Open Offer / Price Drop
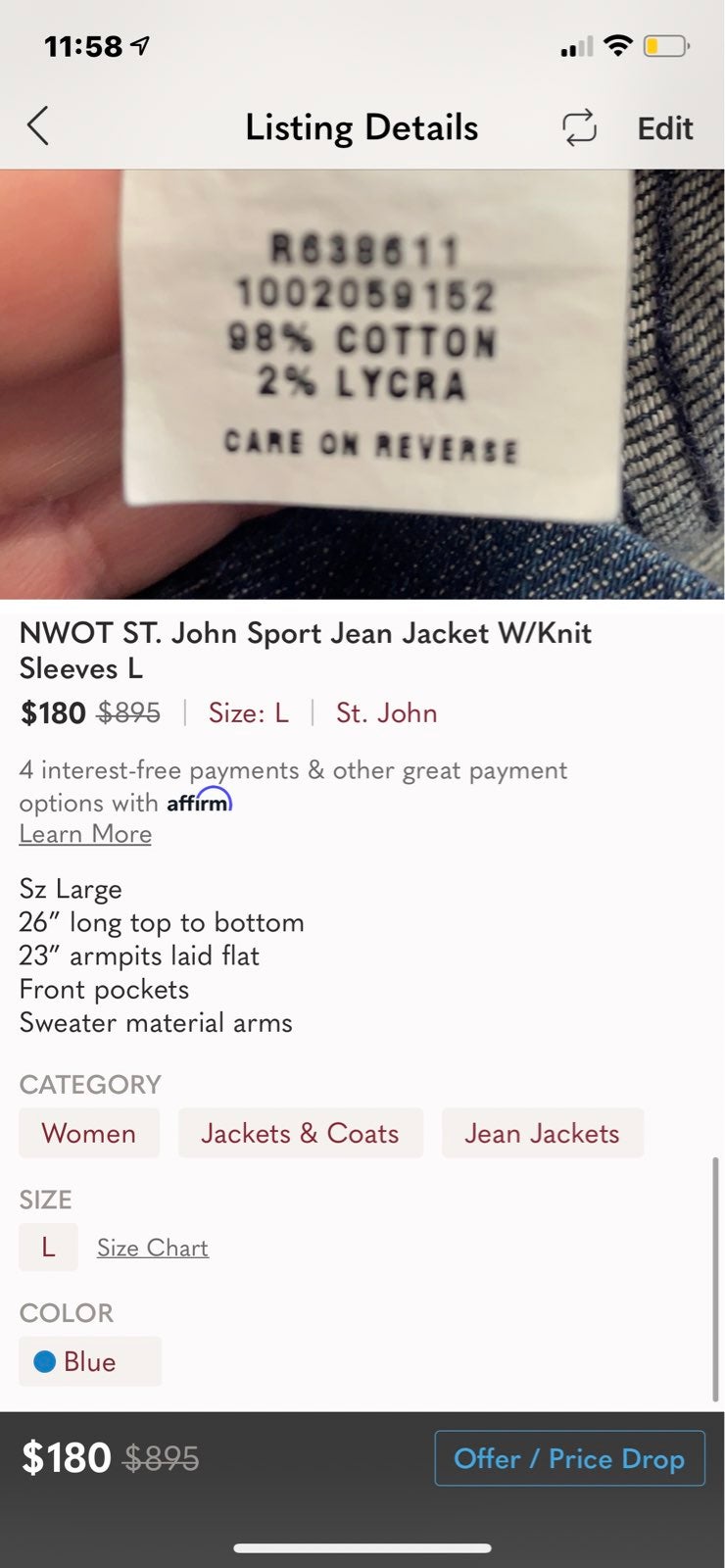Viewport: 725px width, 1568px height. pos(569,1458)
